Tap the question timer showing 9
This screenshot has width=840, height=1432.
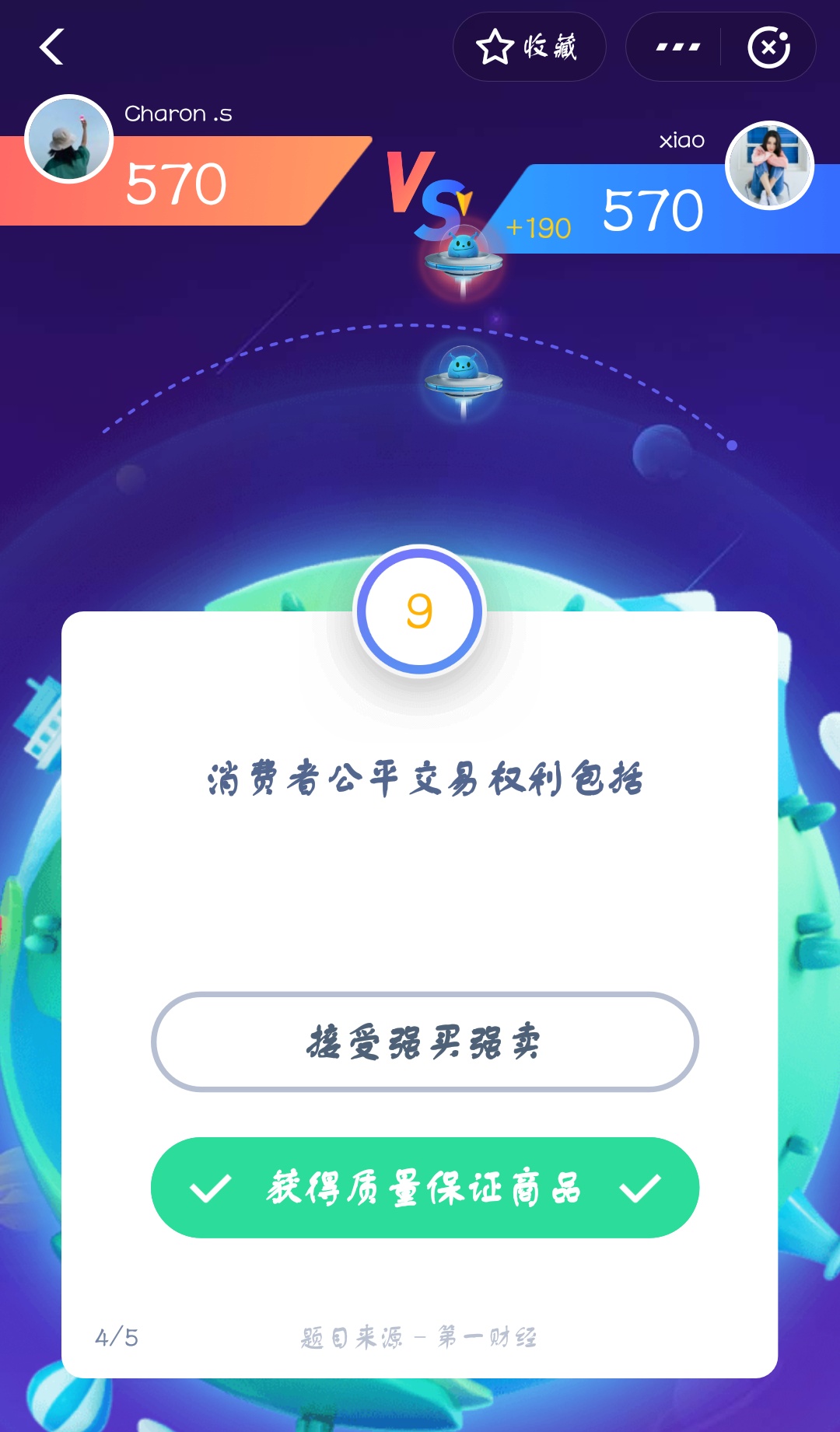pos(420,612)
